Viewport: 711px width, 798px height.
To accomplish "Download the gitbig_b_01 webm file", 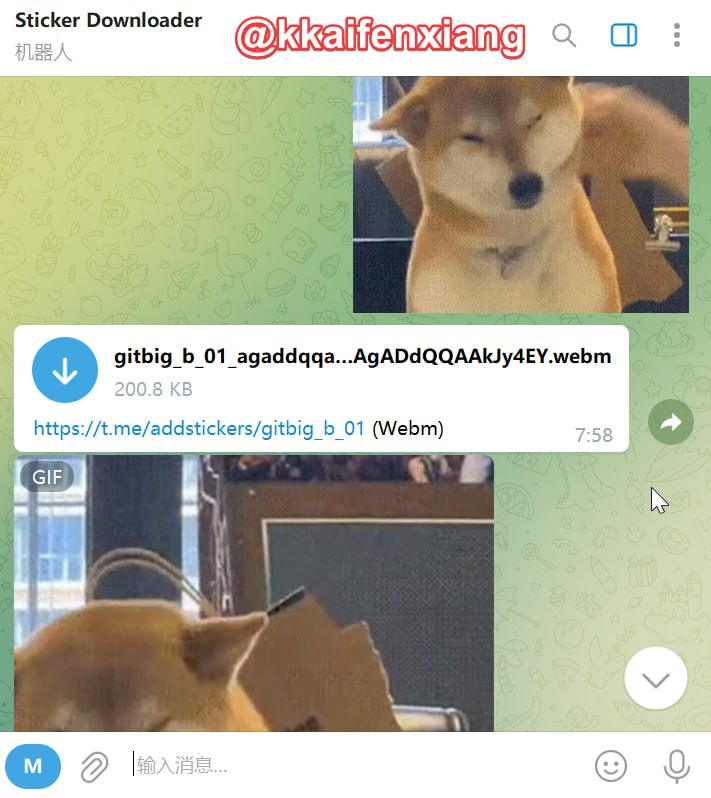I will click(65, 370).
